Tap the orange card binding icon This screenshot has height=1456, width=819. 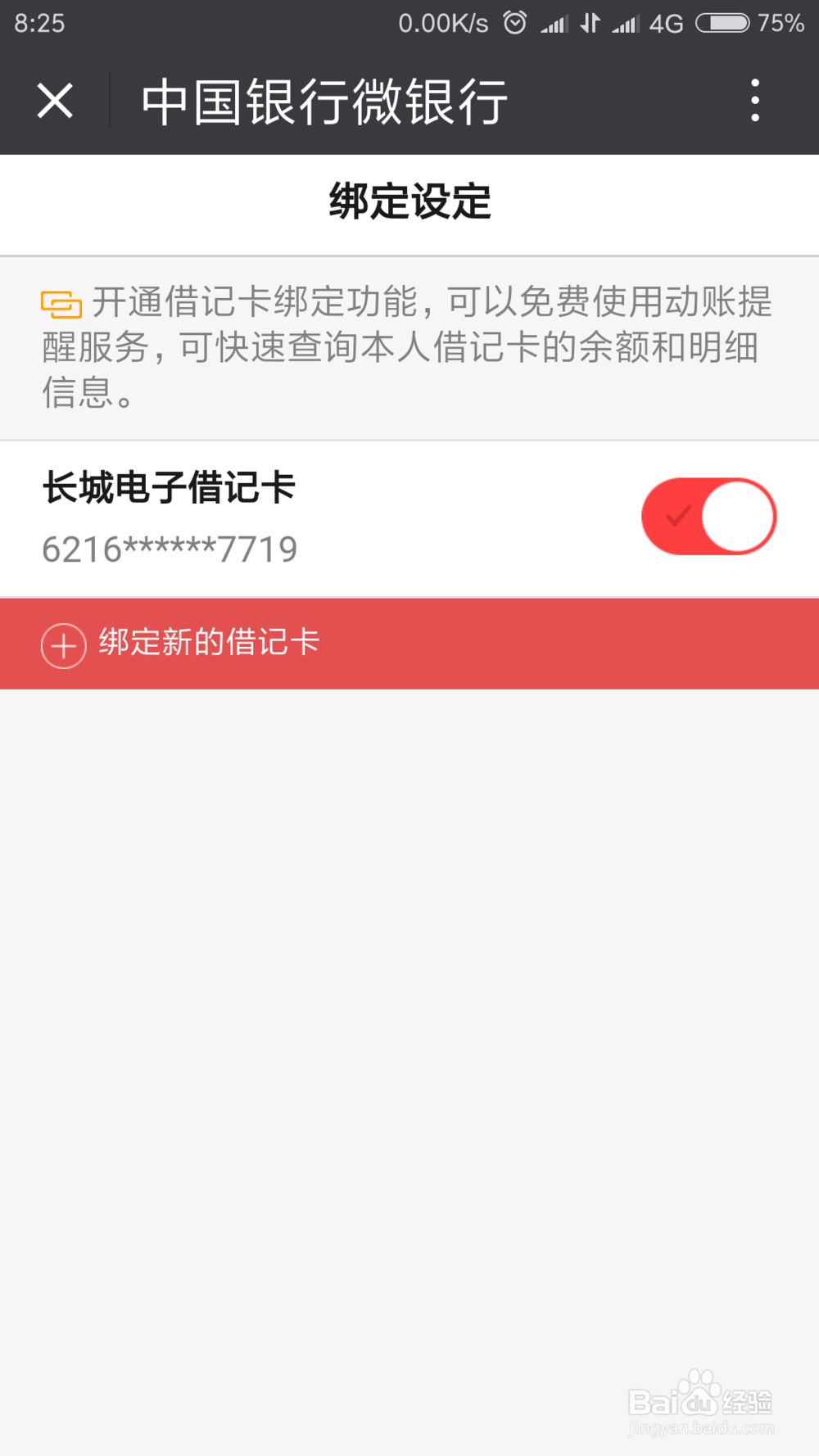(59, 305)
